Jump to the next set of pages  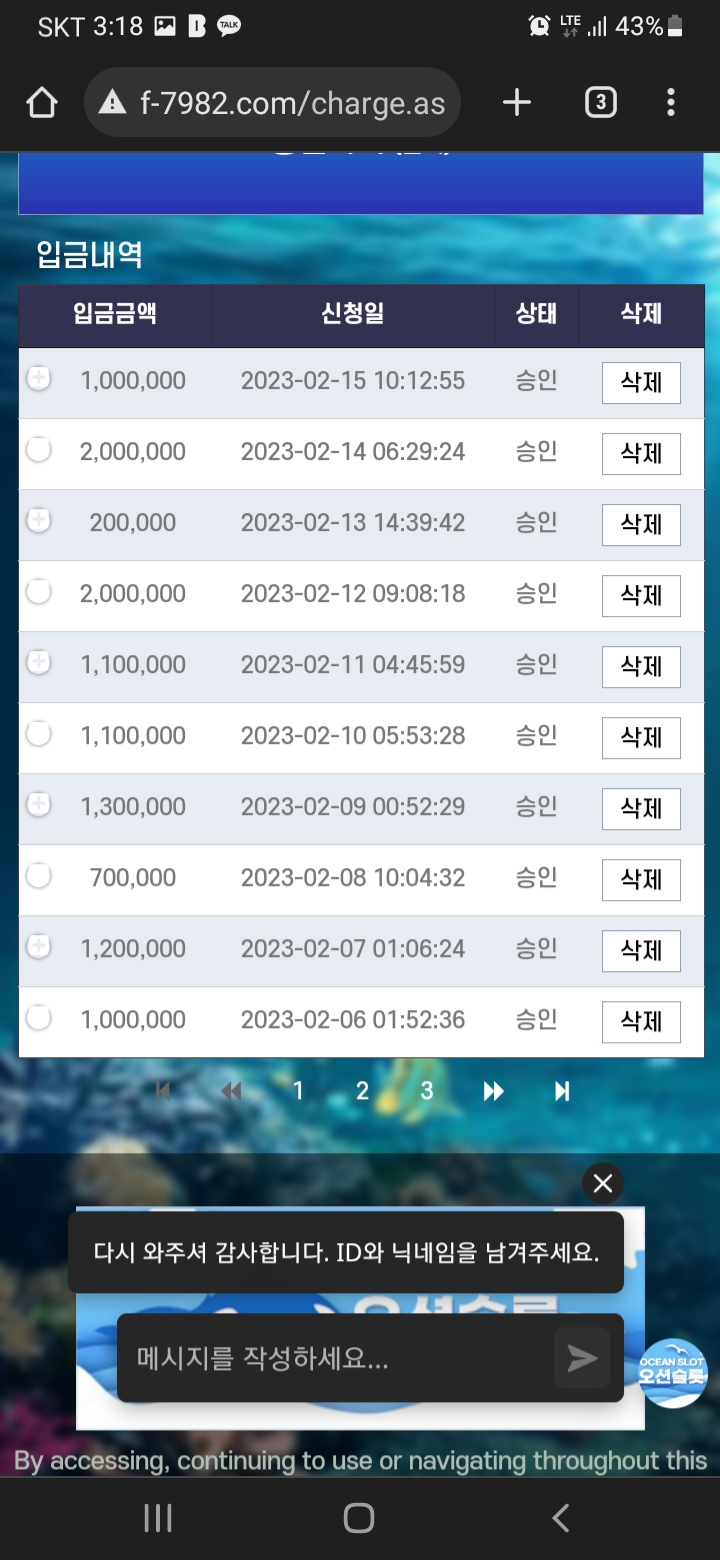pos(494,1092)
